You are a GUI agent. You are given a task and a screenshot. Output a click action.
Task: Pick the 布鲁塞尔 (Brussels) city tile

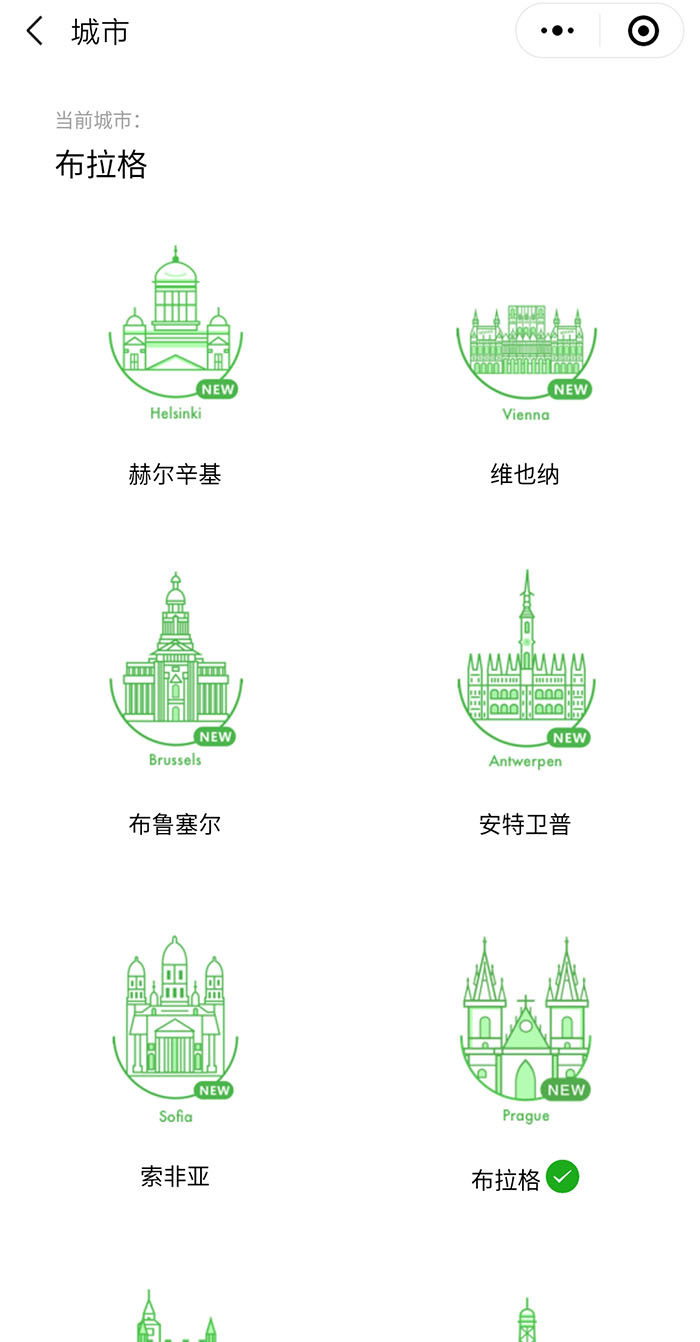pos(175,705)
